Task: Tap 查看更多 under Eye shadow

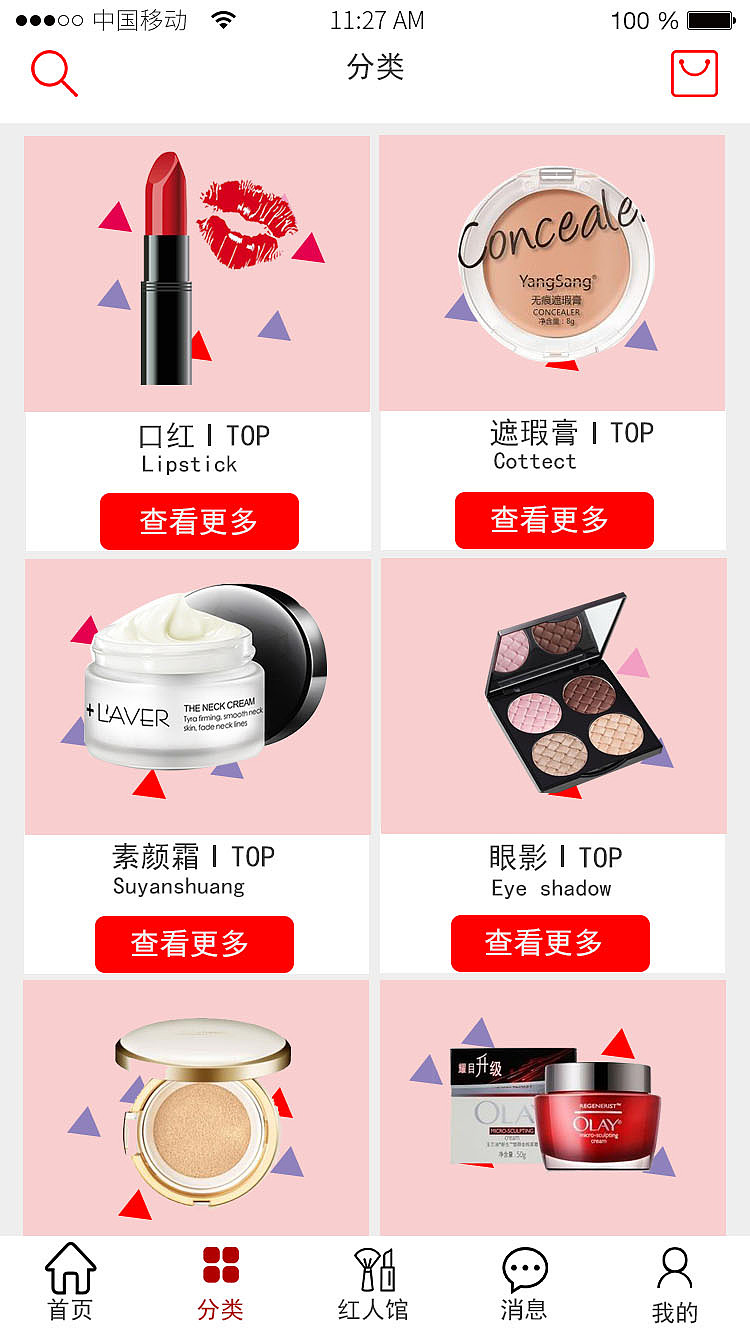Action: 550,943
